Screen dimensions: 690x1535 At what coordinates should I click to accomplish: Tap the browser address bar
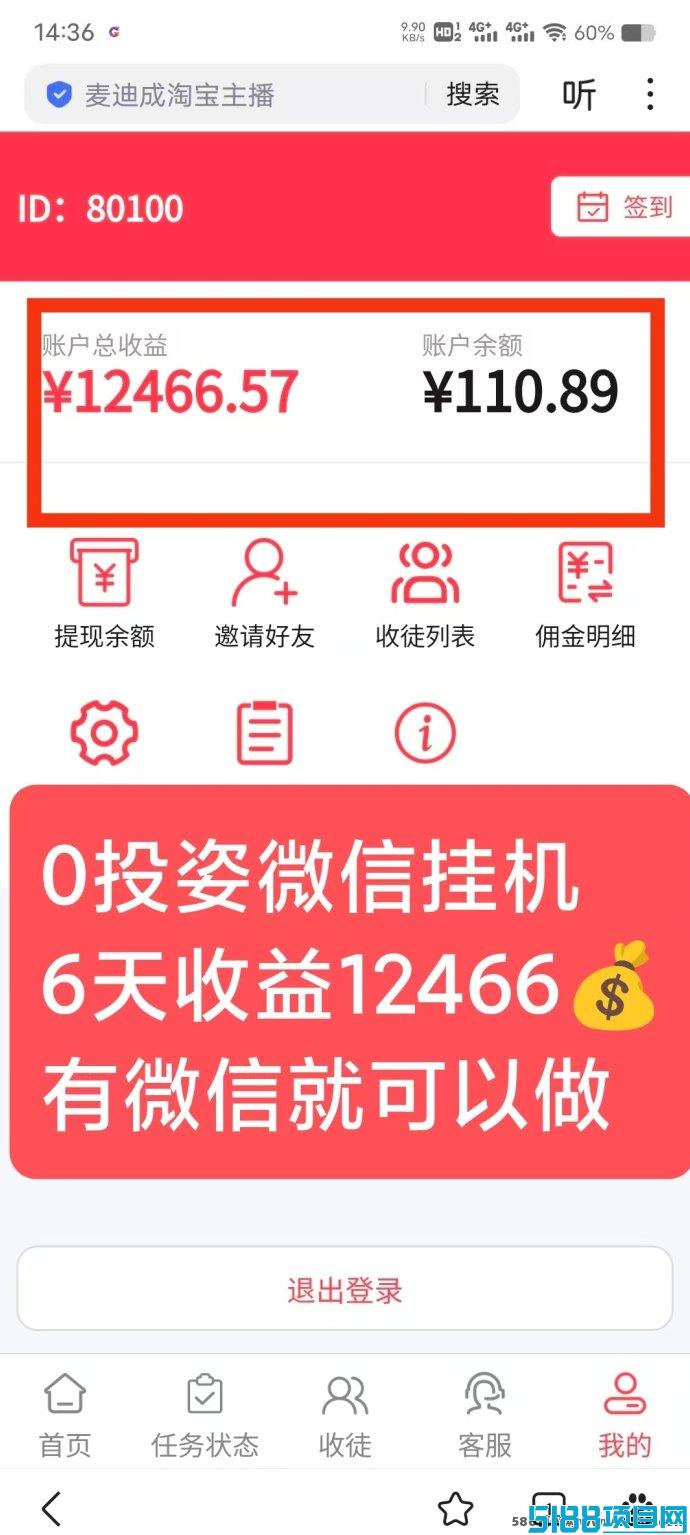click(230, 95)
